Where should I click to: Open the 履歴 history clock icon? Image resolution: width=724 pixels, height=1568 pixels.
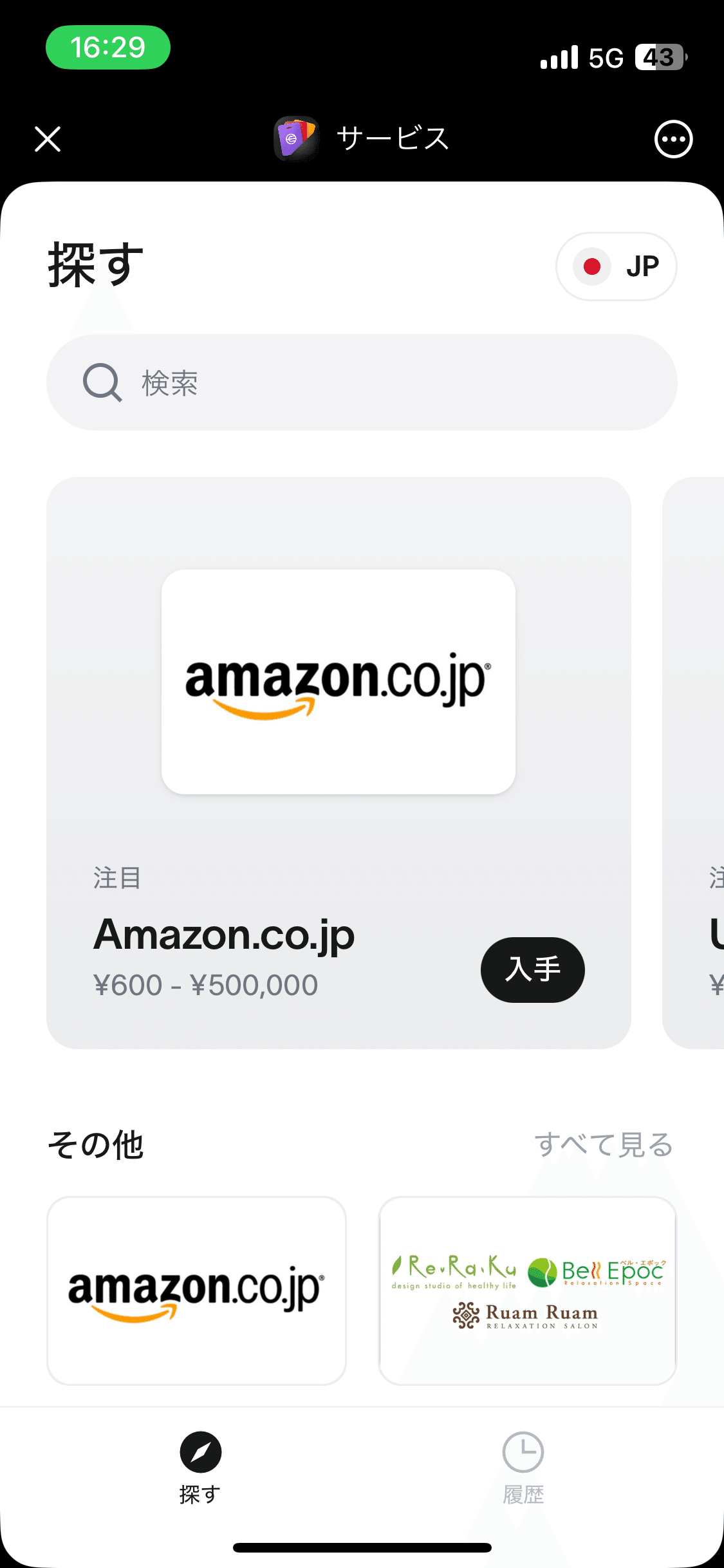[x=523, y=1453]
